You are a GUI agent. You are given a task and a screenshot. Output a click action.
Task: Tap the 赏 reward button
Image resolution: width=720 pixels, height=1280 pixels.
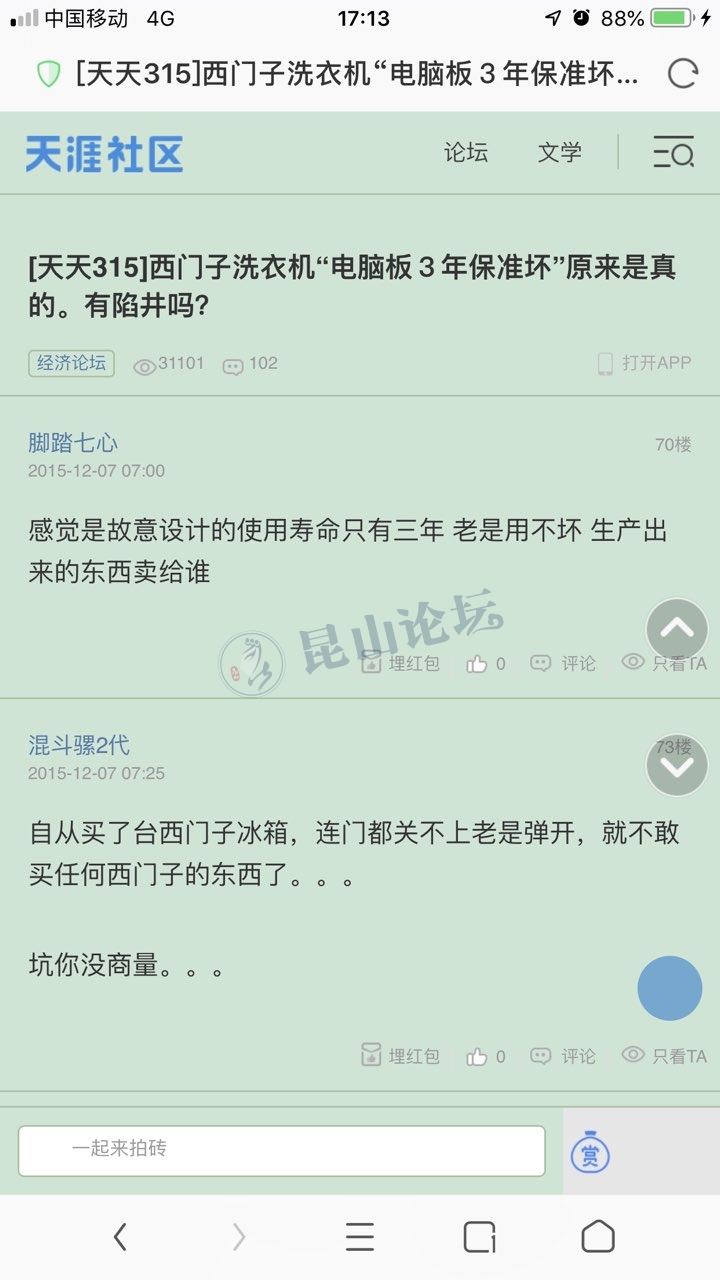click(590, 1155)
